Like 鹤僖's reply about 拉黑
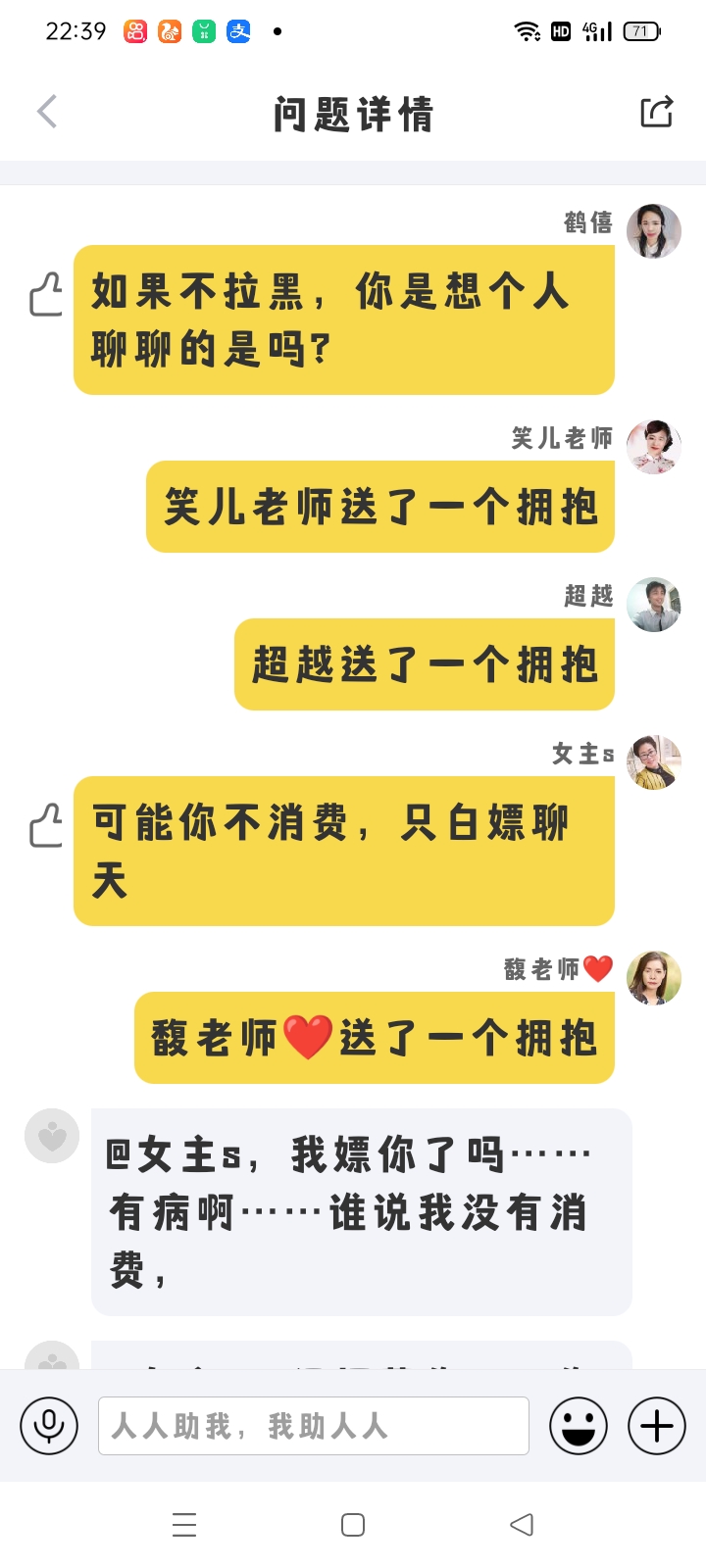 [x=45, y=294]
